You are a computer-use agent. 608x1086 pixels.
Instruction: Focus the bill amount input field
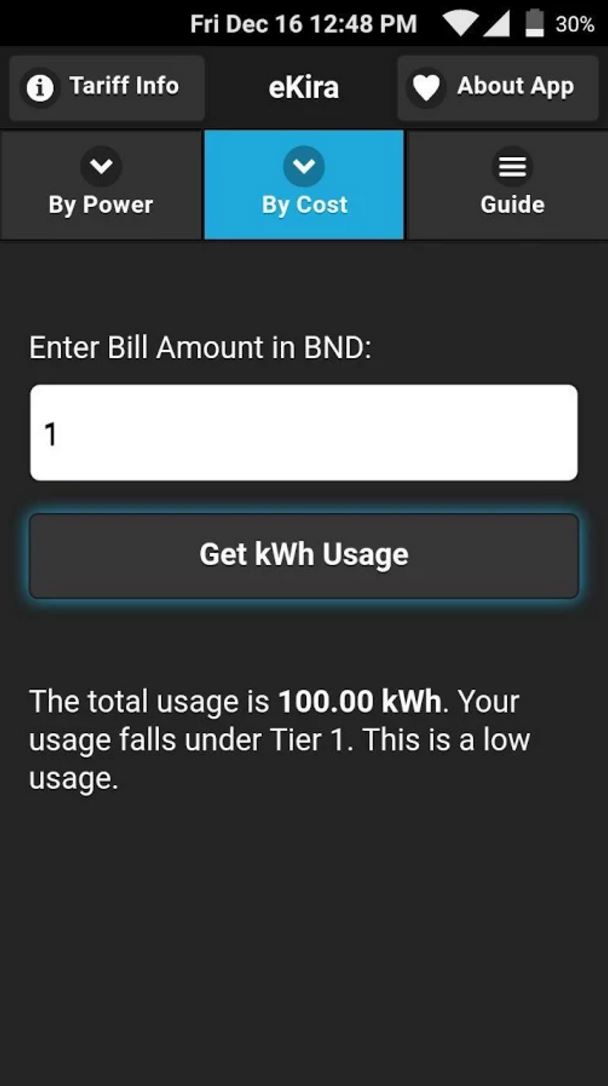303,432
